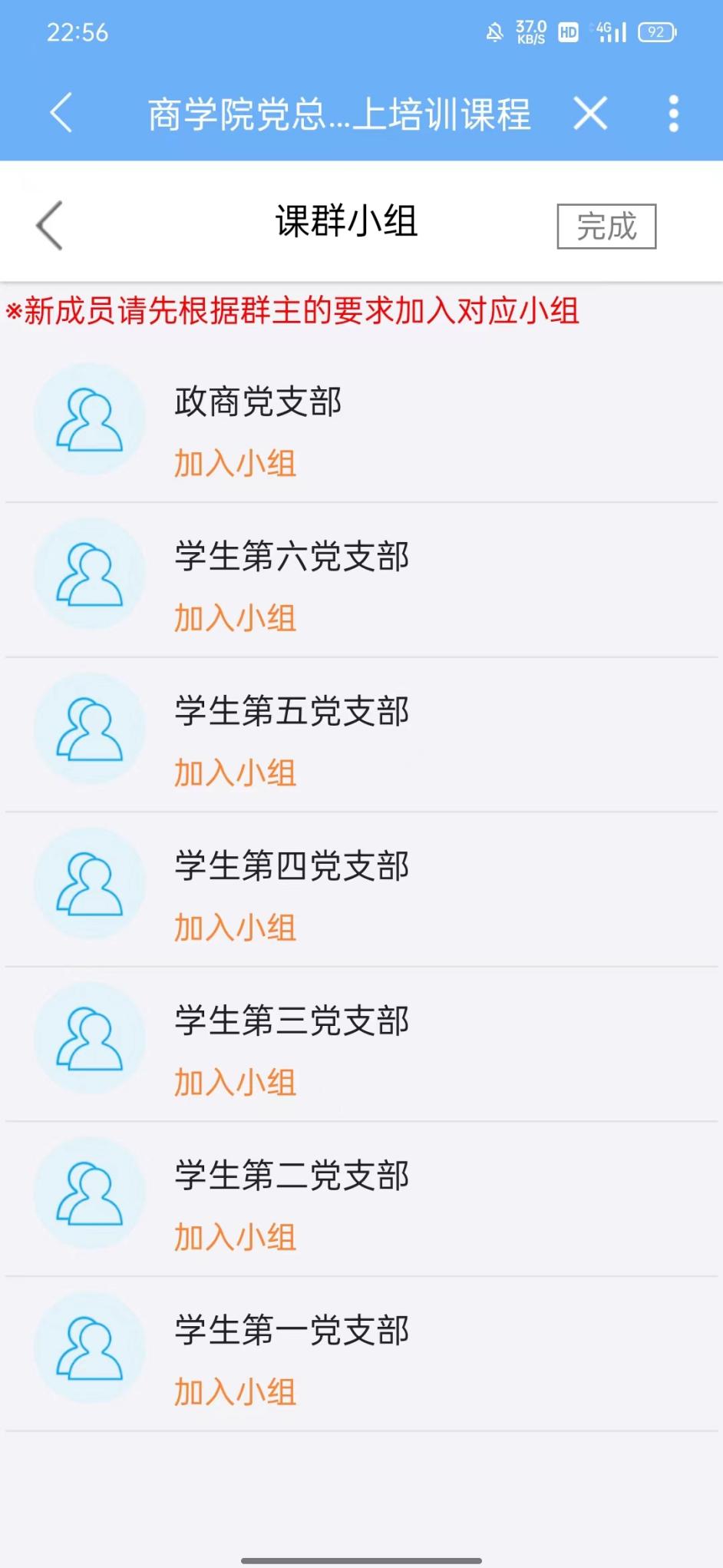The height and width of the screenshot is (1568, 723).
Task: Join the 学生第二党支部 group
Action: [236, 1237]
